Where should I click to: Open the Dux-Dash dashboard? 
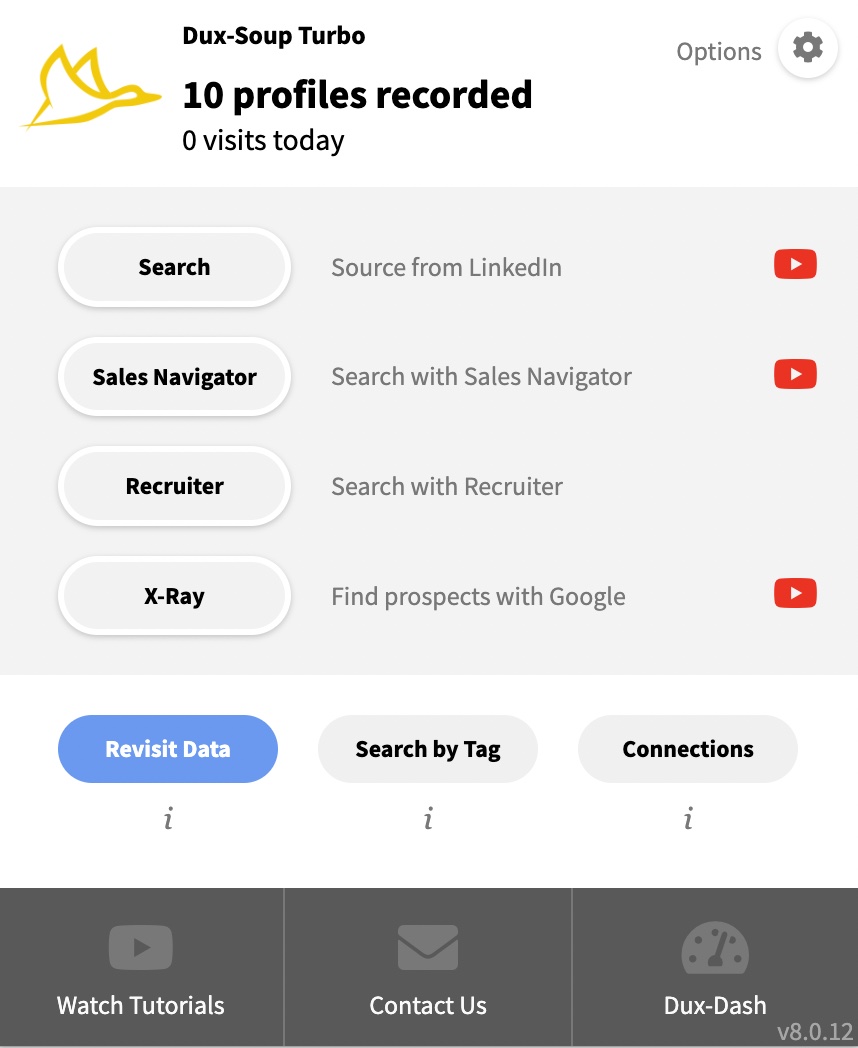(715, 968)
